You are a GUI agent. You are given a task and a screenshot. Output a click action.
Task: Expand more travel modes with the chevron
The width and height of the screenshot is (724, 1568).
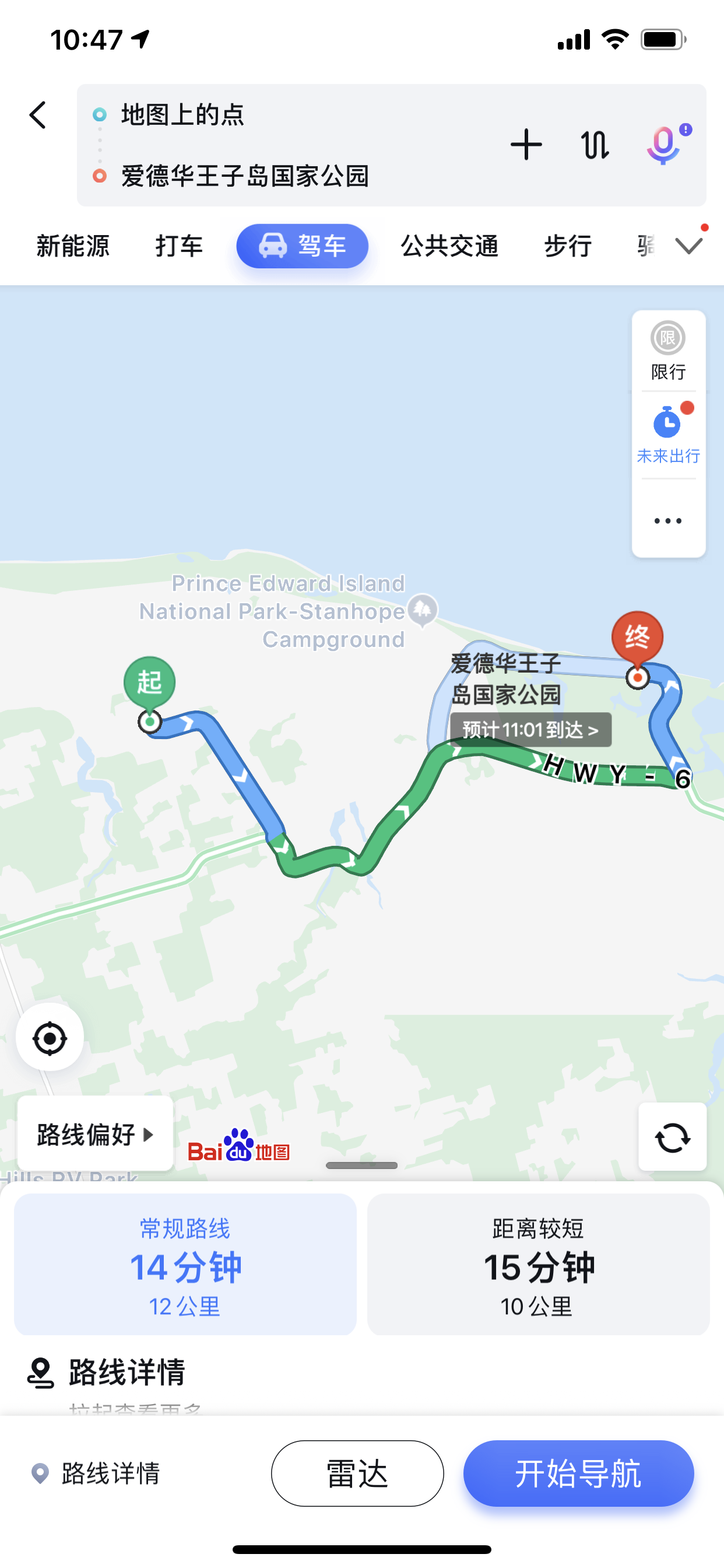click(x=688, y=246)
